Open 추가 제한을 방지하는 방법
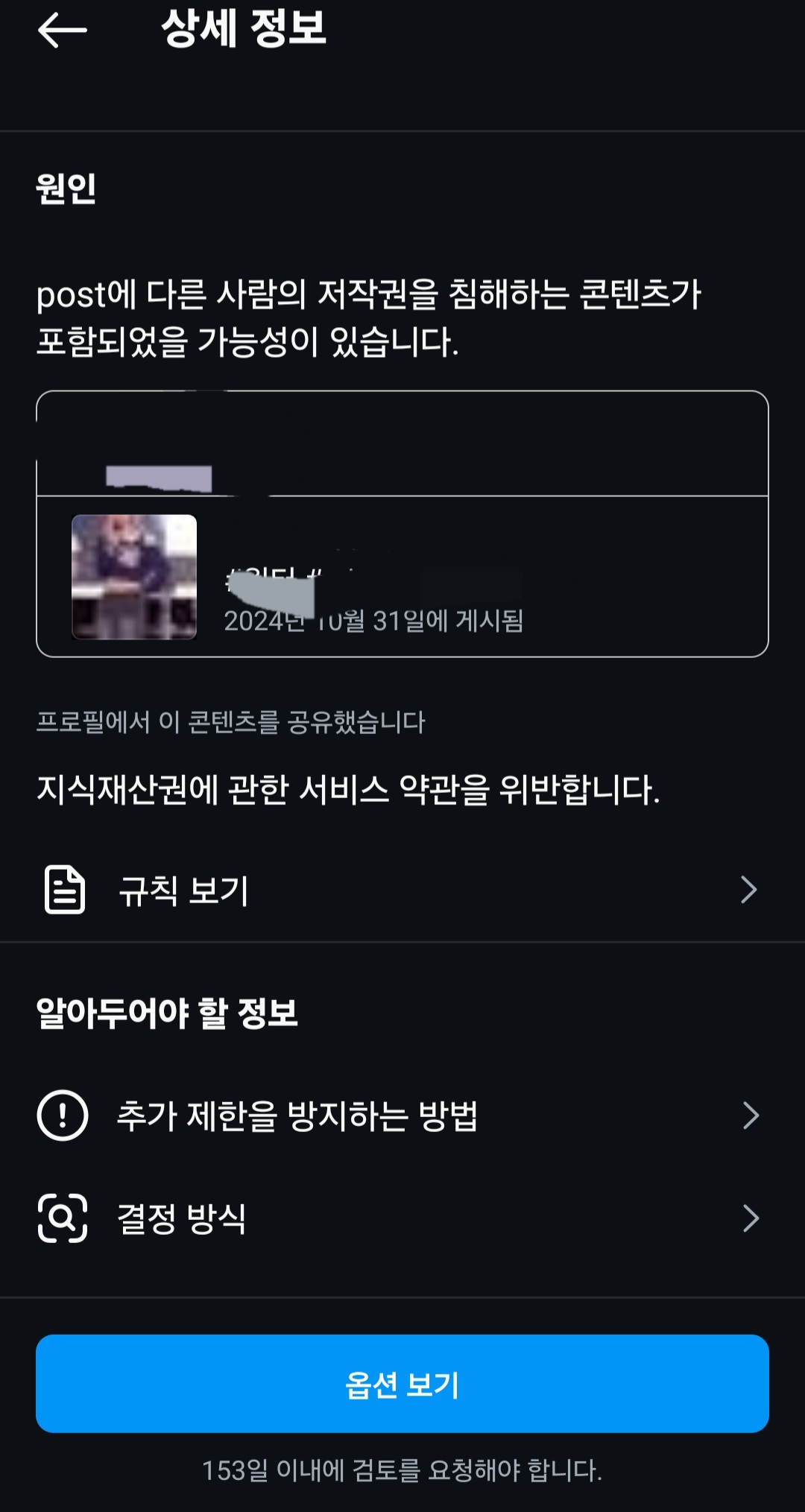The image size is (805, 1512). pos(402,1116)
